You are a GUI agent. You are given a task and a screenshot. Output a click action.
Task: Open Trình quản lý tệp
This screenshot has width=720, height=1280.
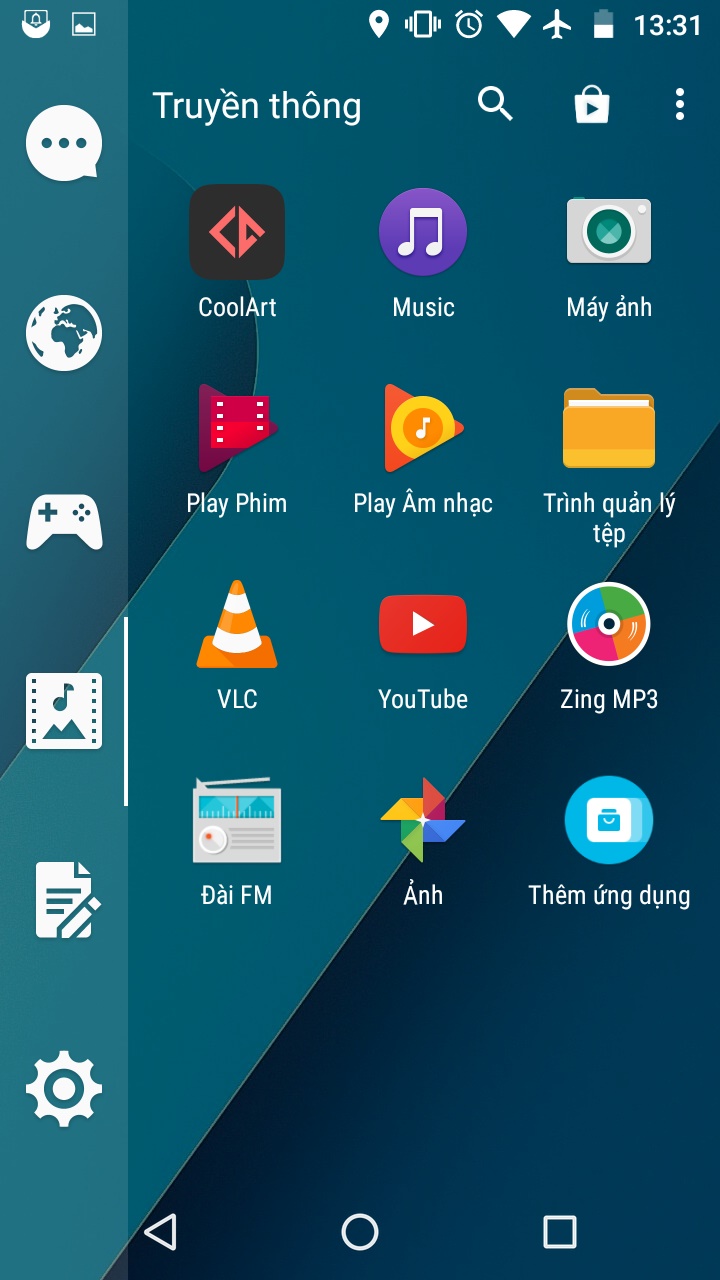click(609, 428)
